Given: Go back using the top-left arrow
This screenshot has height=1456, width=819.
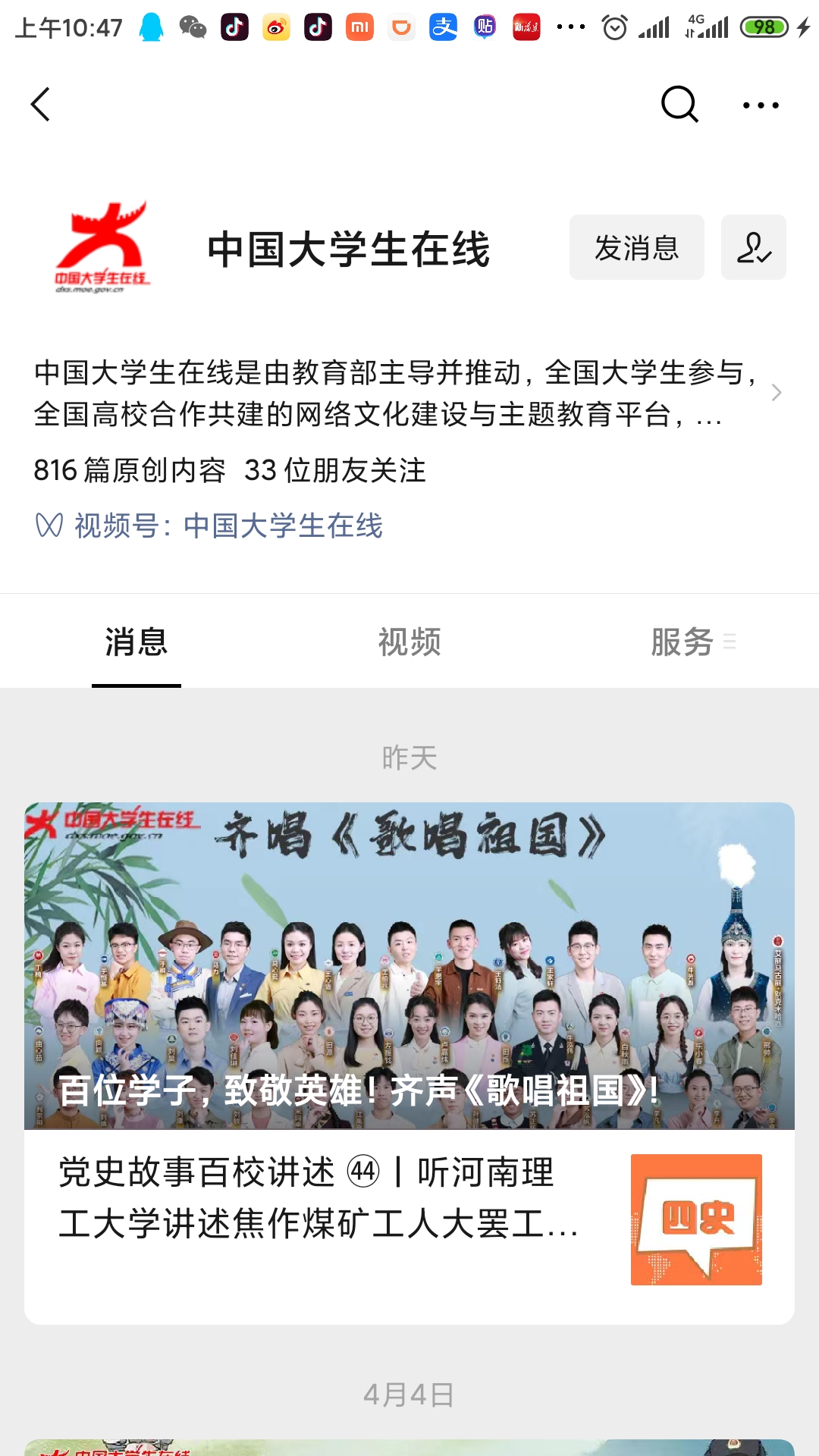Looking at the screenshot, I should tap(41, 105).
